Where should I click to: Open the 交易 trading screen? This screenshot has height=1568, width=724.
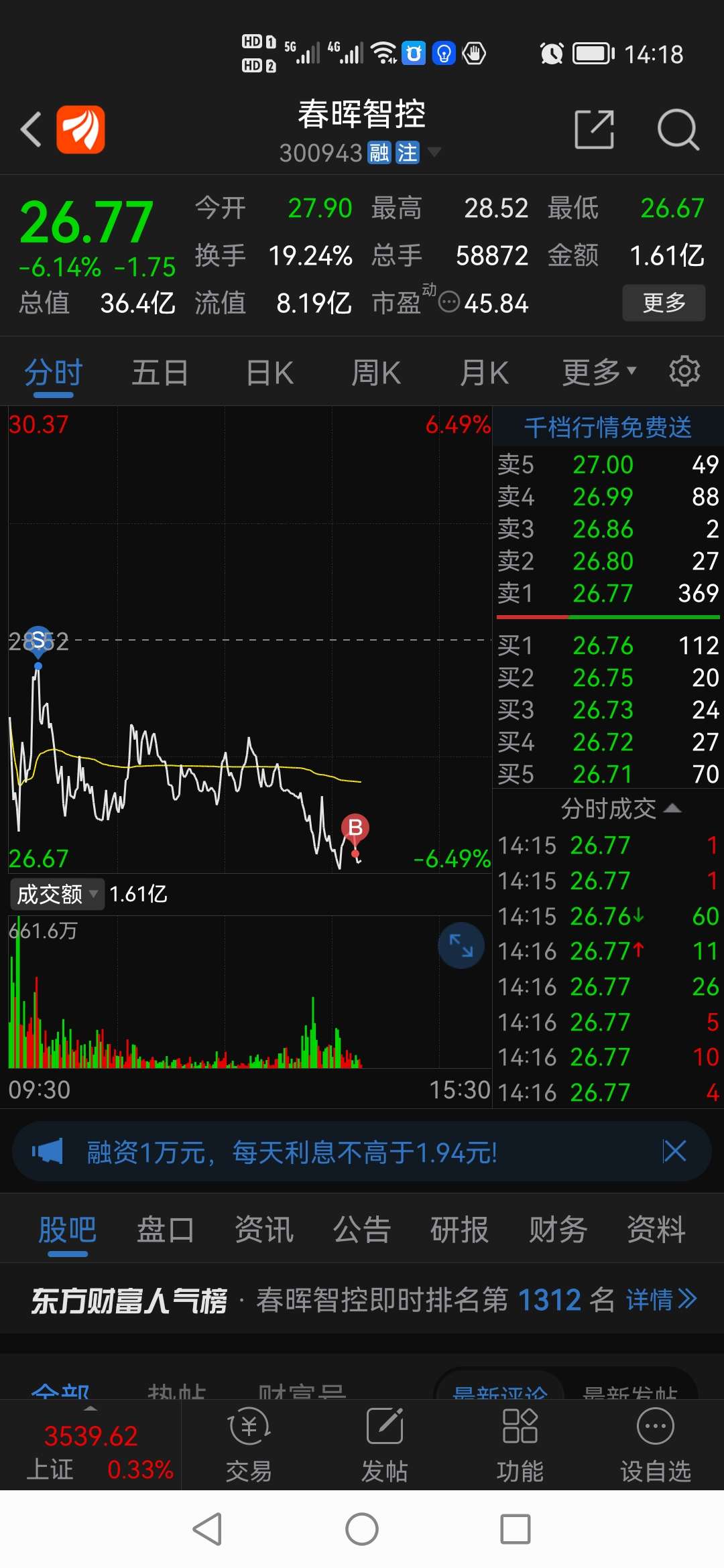point(247,1447)
